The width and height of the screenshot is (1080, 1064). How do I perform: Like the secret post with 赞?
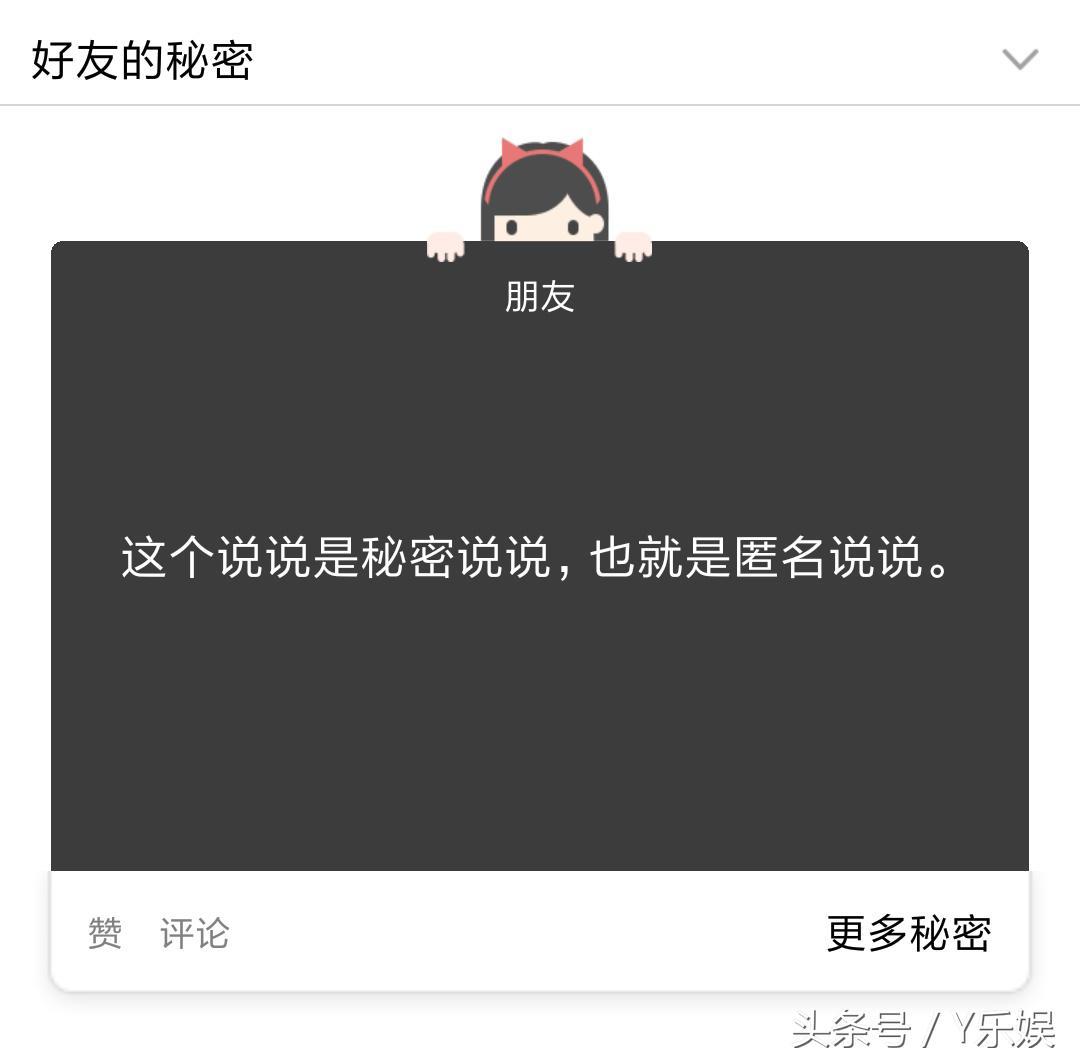(105, 934)
